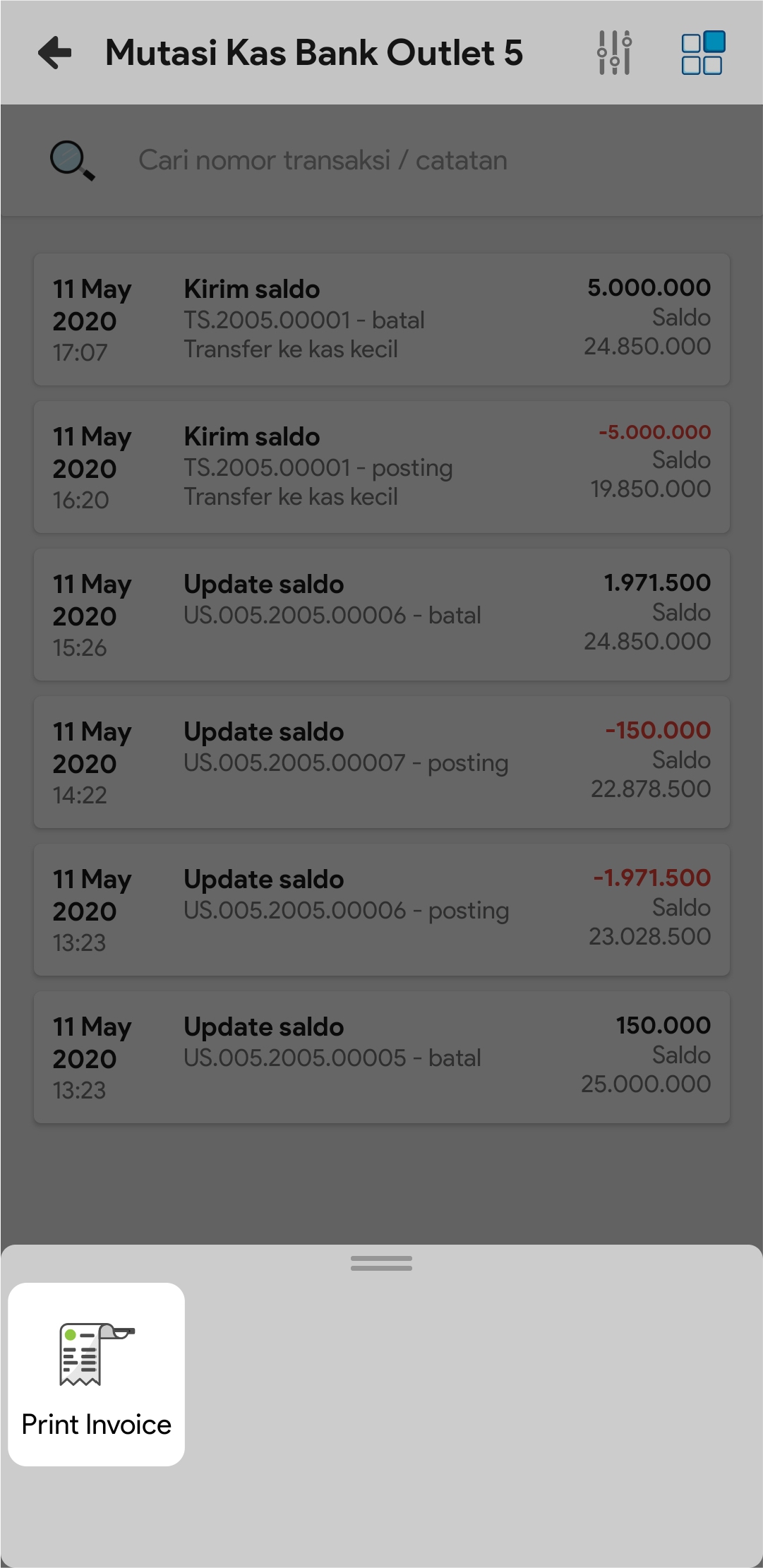View Update saldo US.005.2005.00006 posting entry

click(382, 909)
